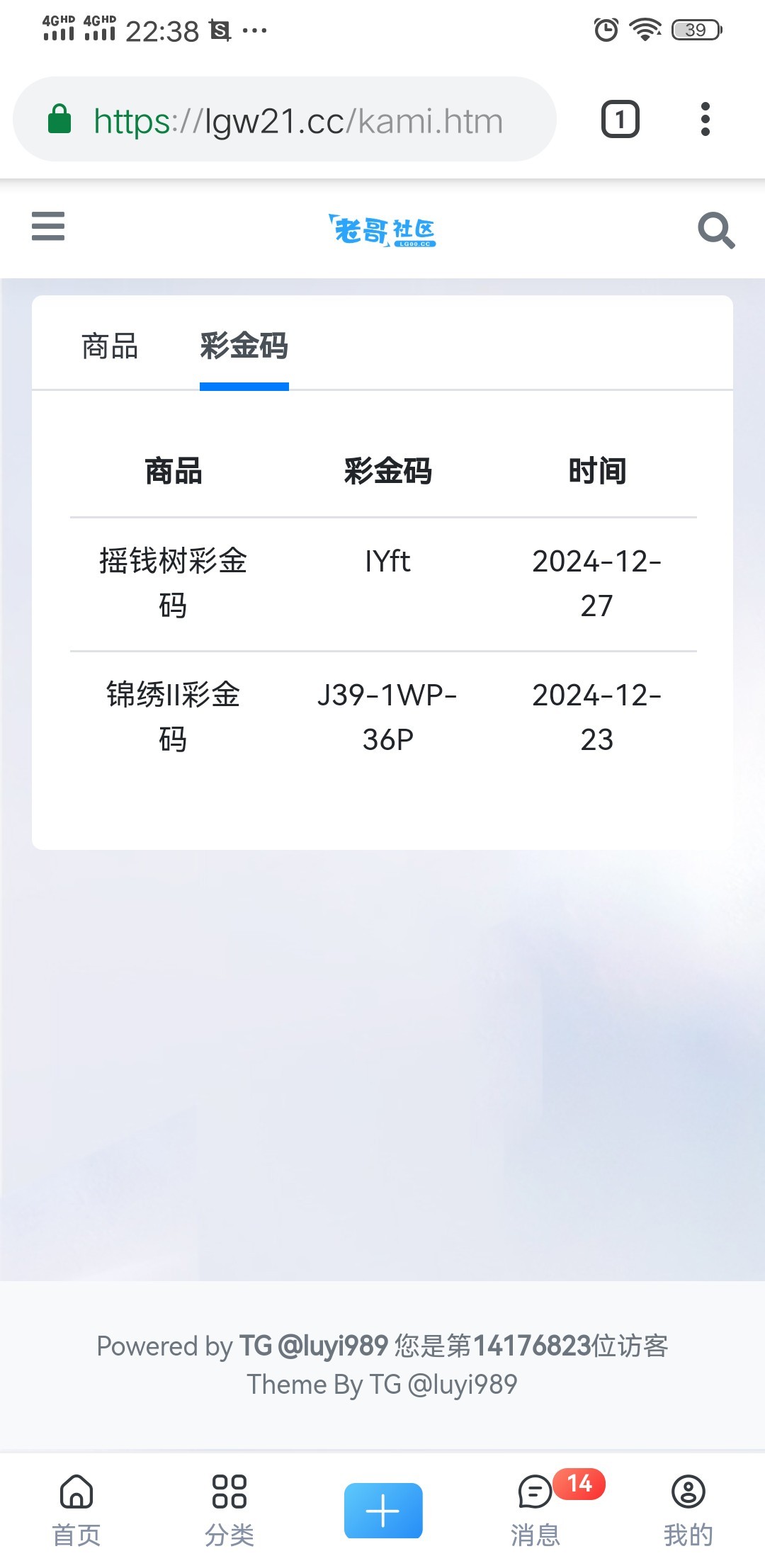
Task: Go to 首页 in the bottom navigation
Action: tap(76, 1510)
